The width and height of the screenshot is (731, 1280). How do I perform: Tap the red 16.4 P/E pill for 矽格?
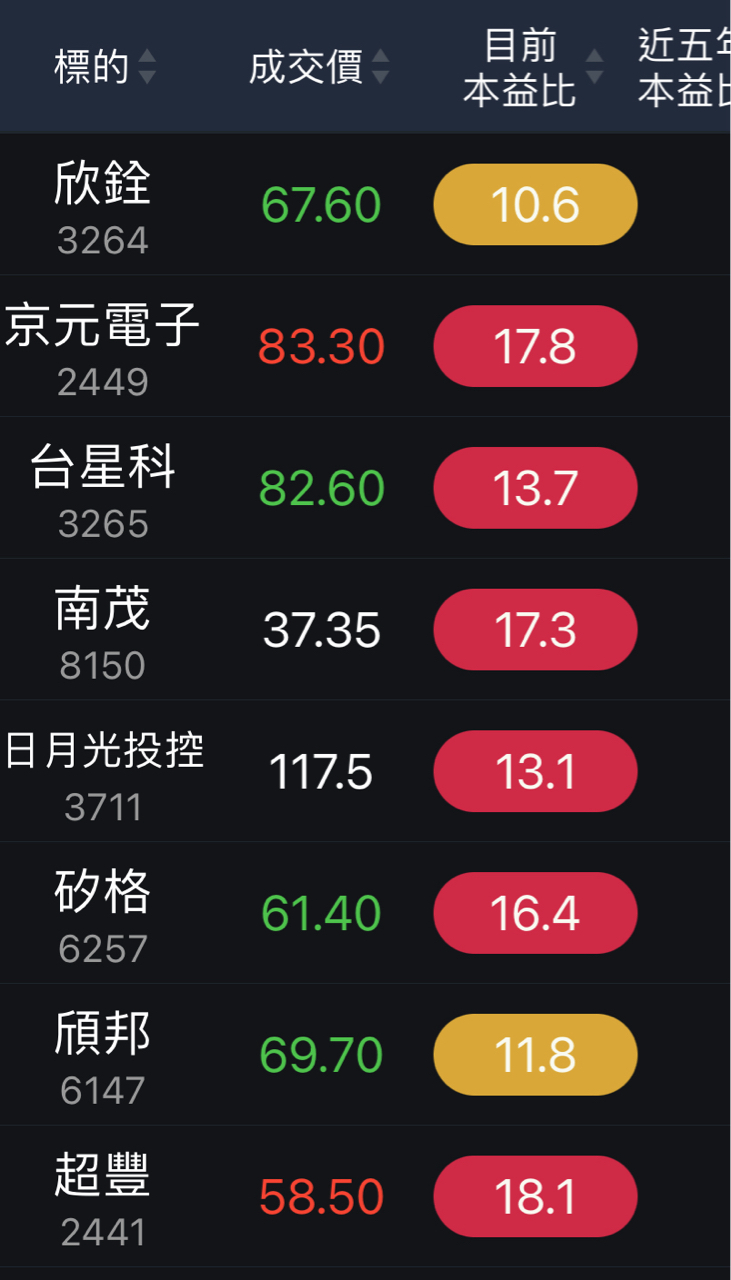533,912
